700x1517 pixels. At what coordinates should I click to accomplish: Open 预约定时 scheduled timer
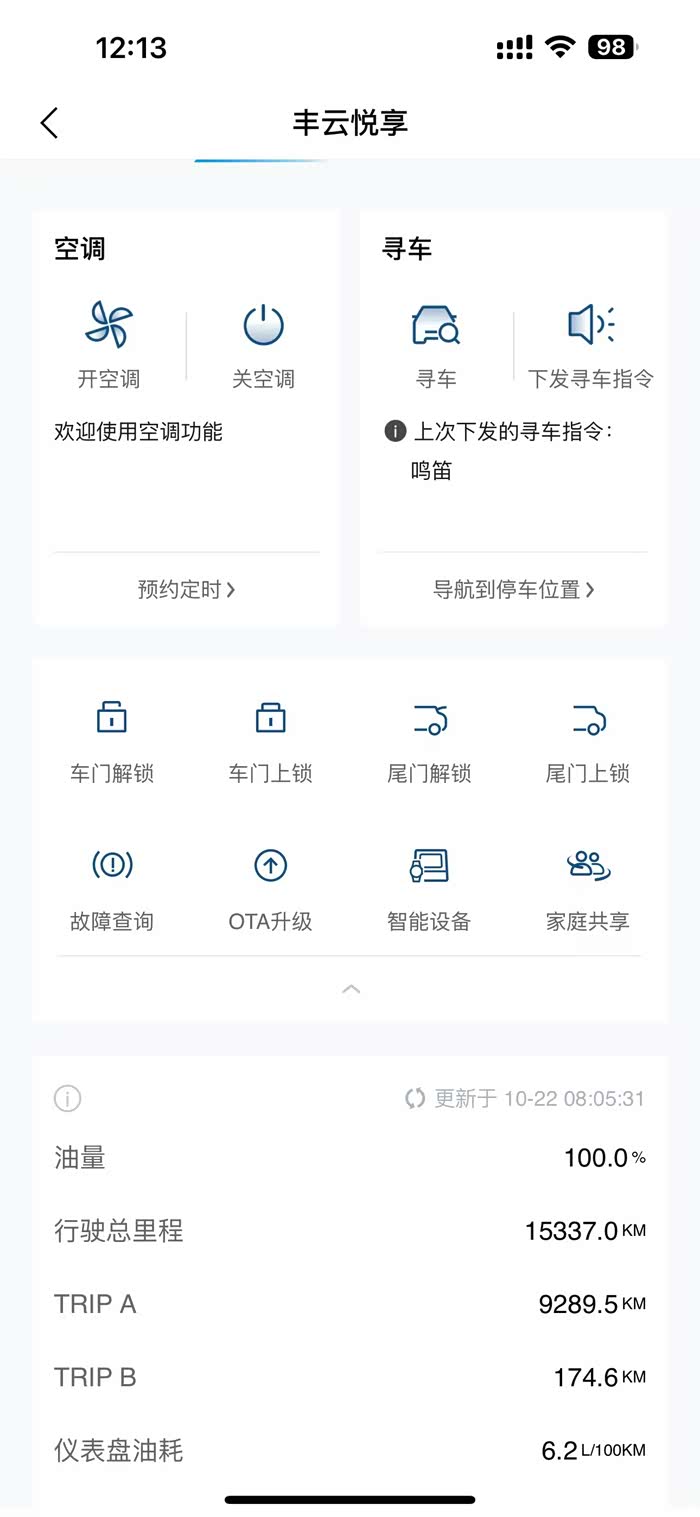click(187, 590)
